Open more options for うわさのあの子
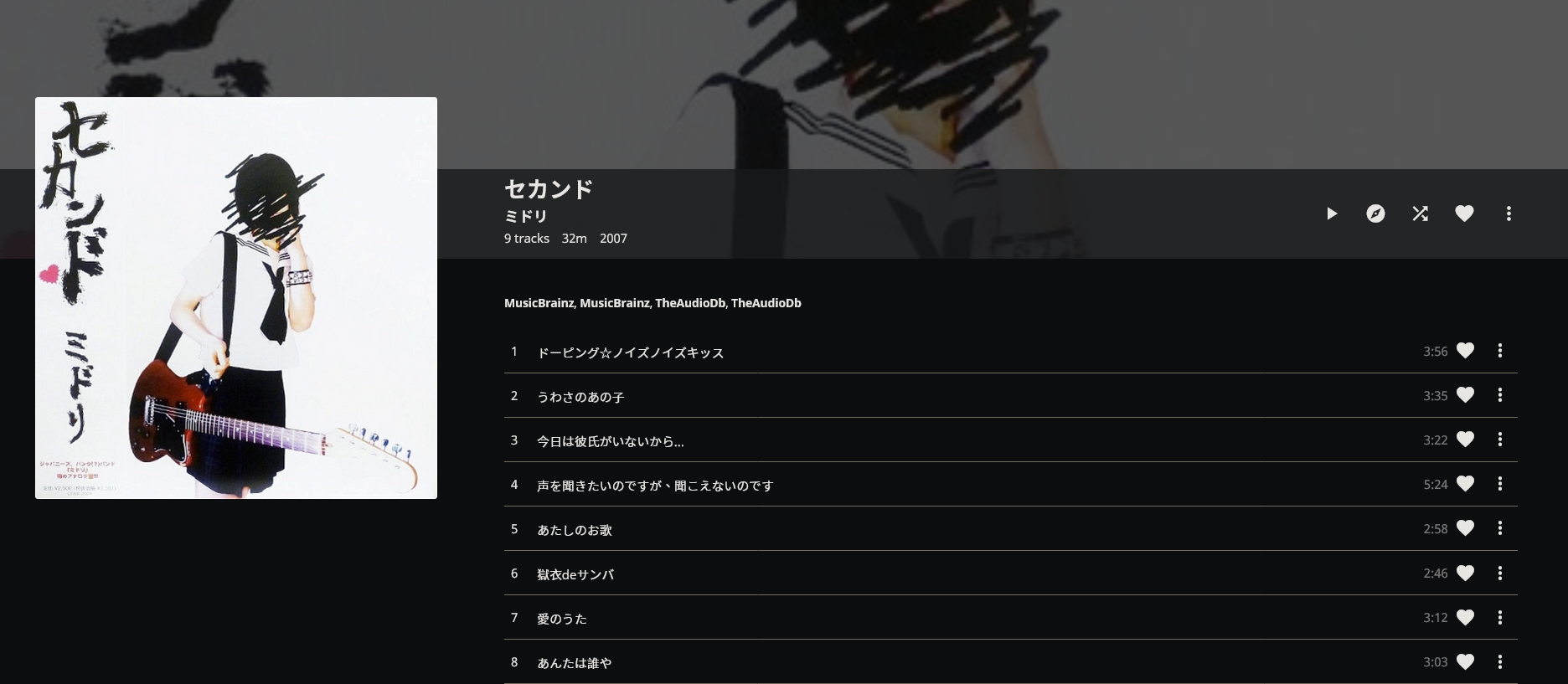1568x684 pixels. 1500,395
